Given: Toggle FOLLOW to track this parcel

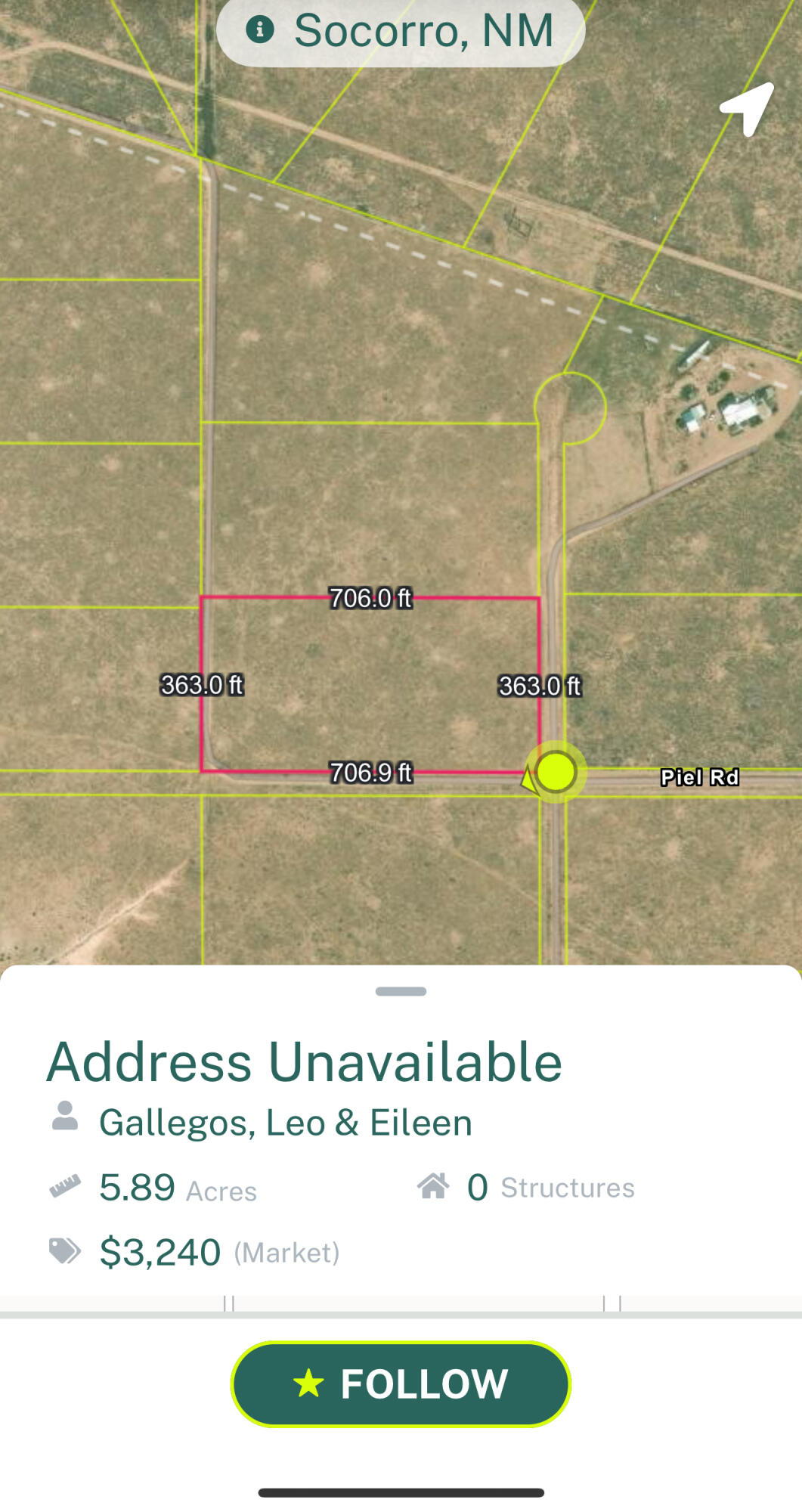Looking at the screenshot, I should click(x=401, y=1382).
